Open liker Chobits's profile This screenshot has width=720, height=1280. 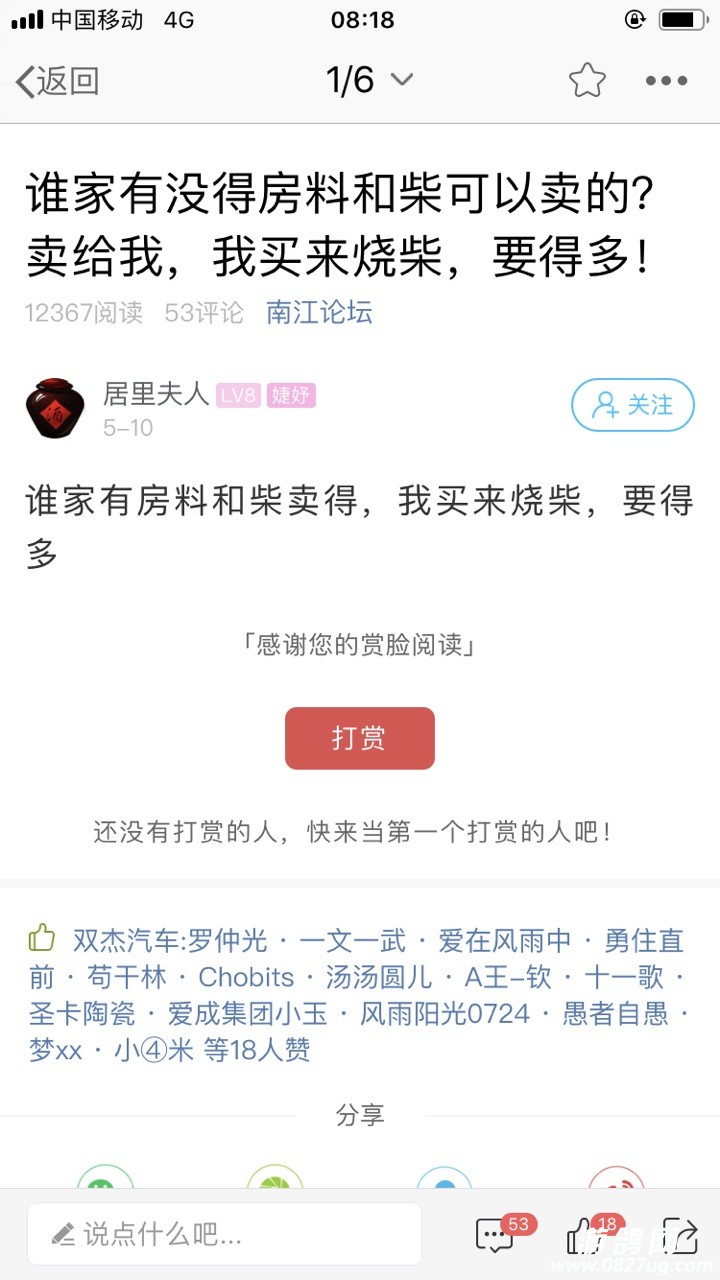pyautogui.click(x=246, y=977)
